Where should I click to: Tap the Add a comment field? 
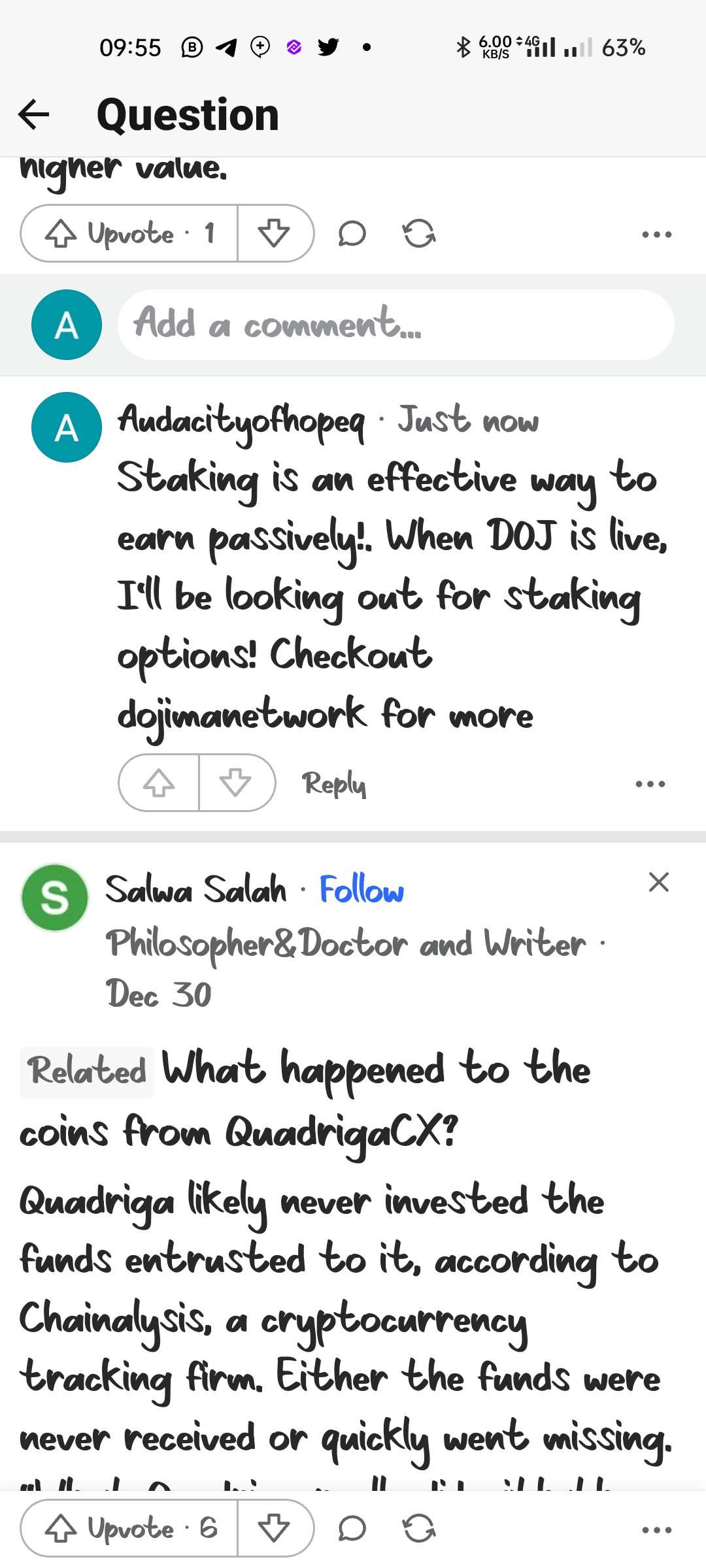(395, 325)
